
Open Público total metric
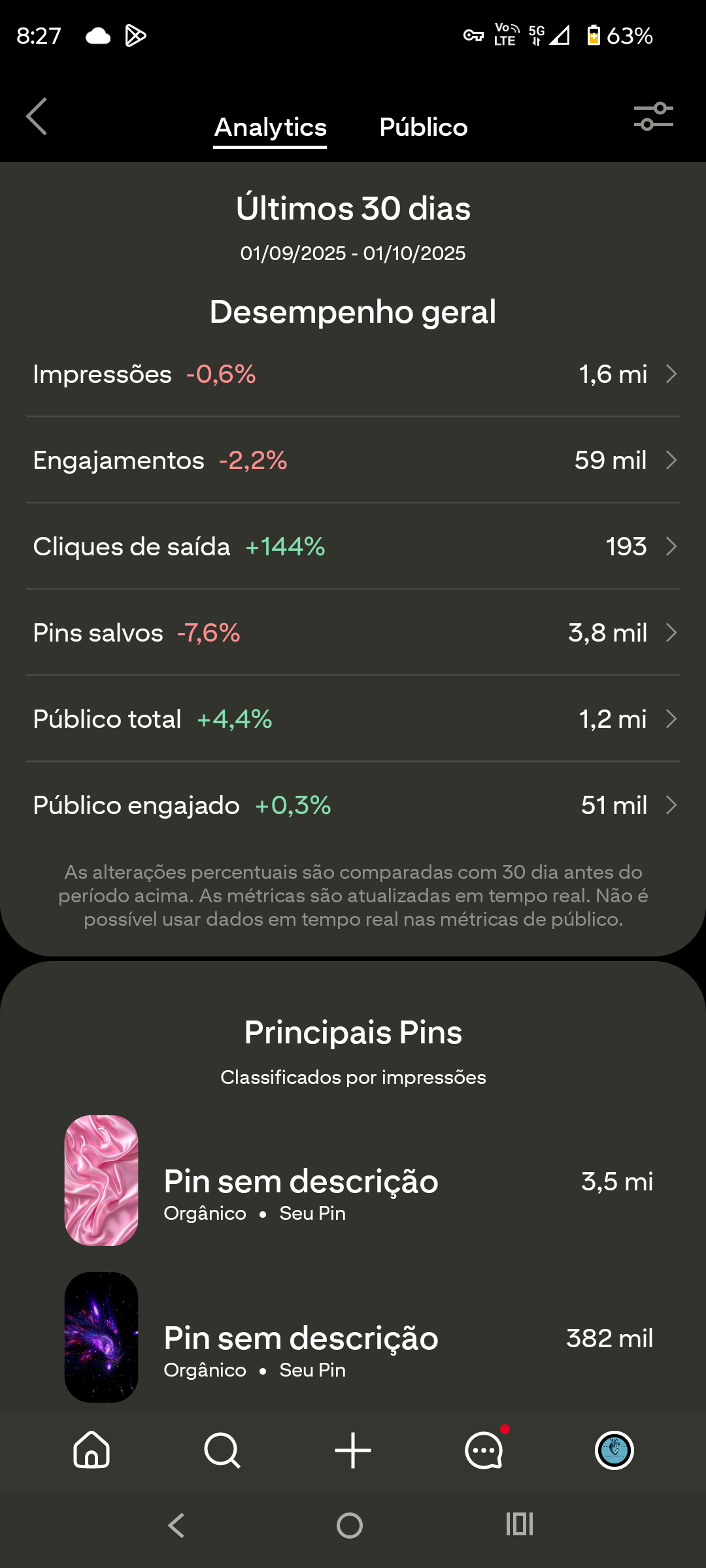[353, 719]
